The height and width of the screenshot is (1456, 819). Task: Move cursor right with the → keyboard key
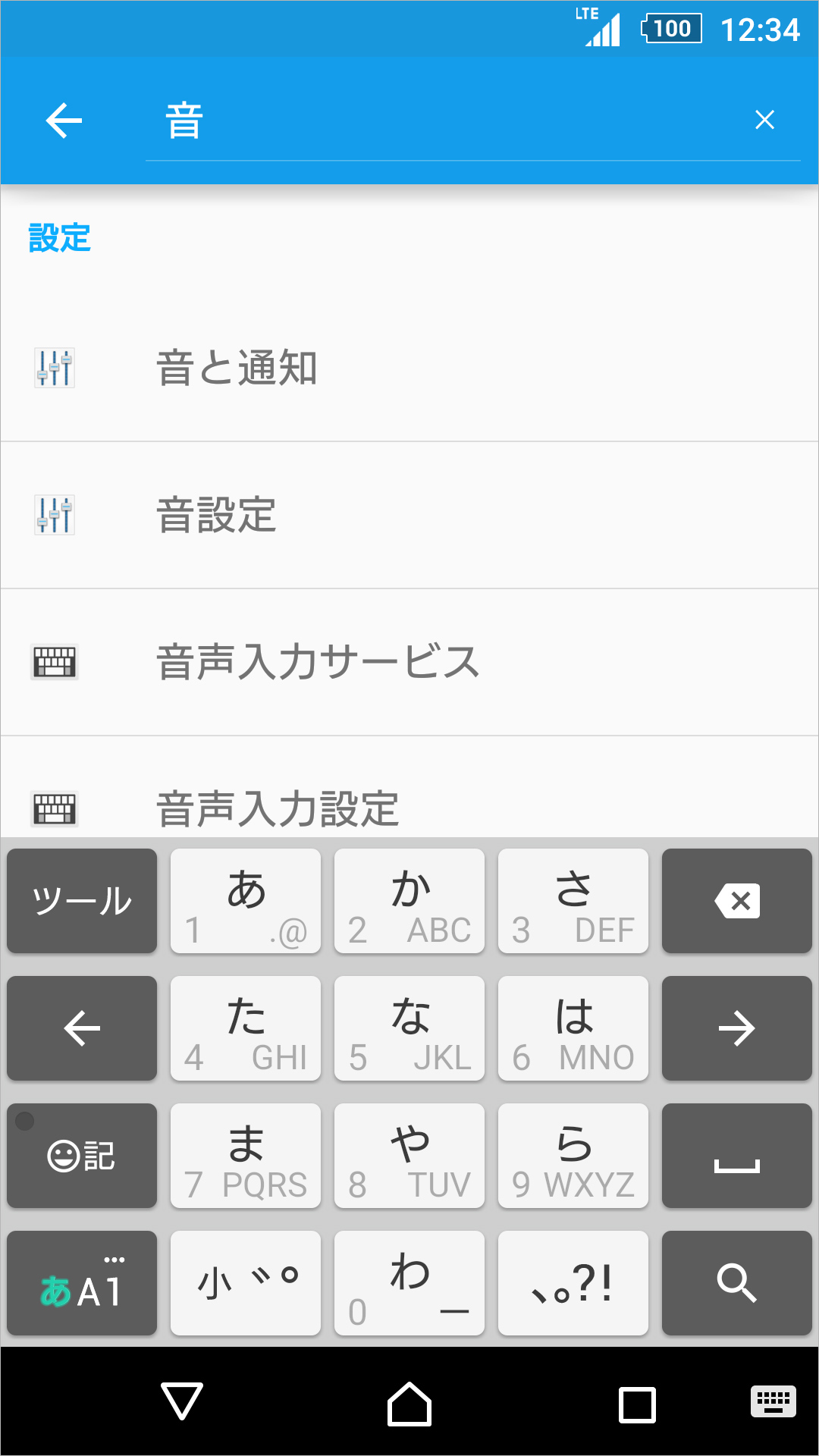[x=736, y=1028]
